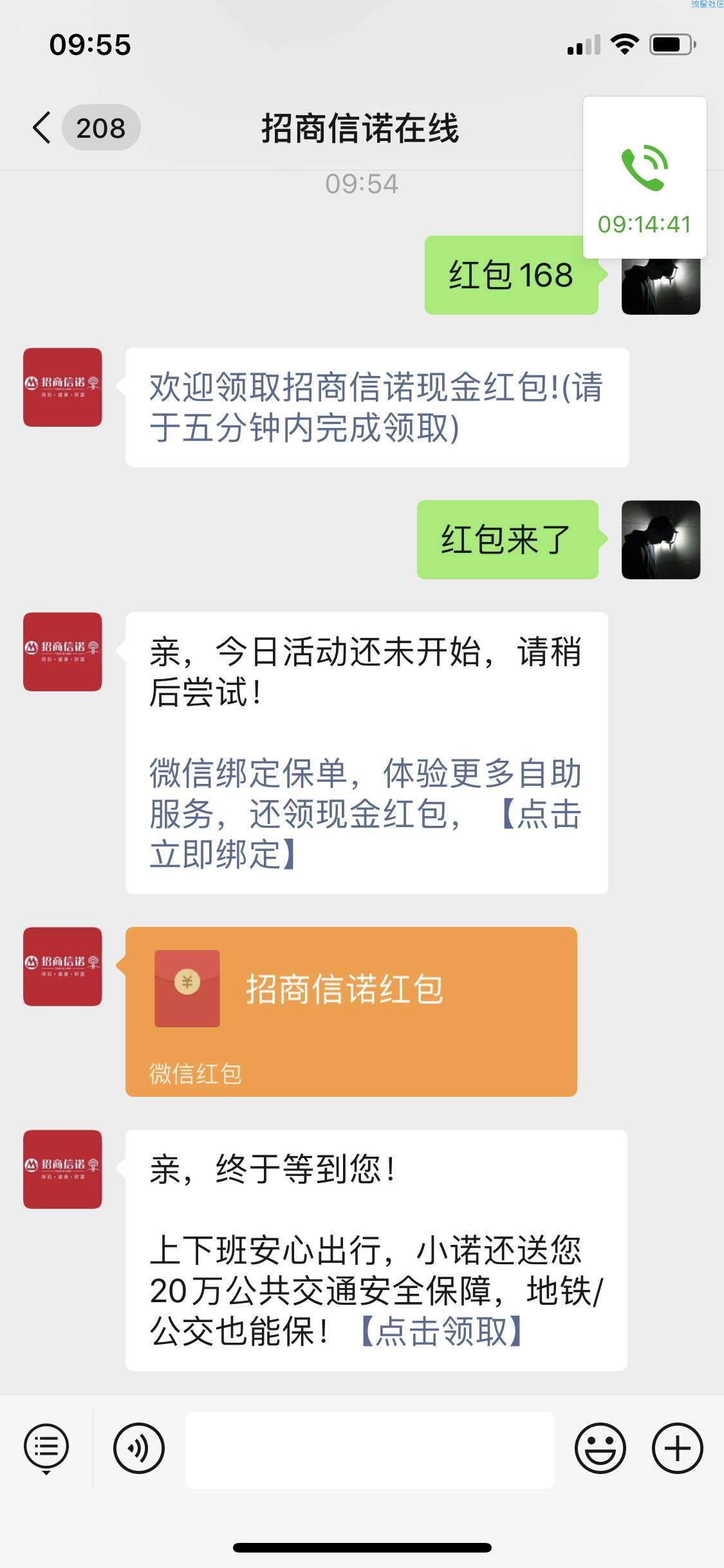Return to the ongoing call overlay
Viewport: 724px width, 1568px height.
point(644,178)
